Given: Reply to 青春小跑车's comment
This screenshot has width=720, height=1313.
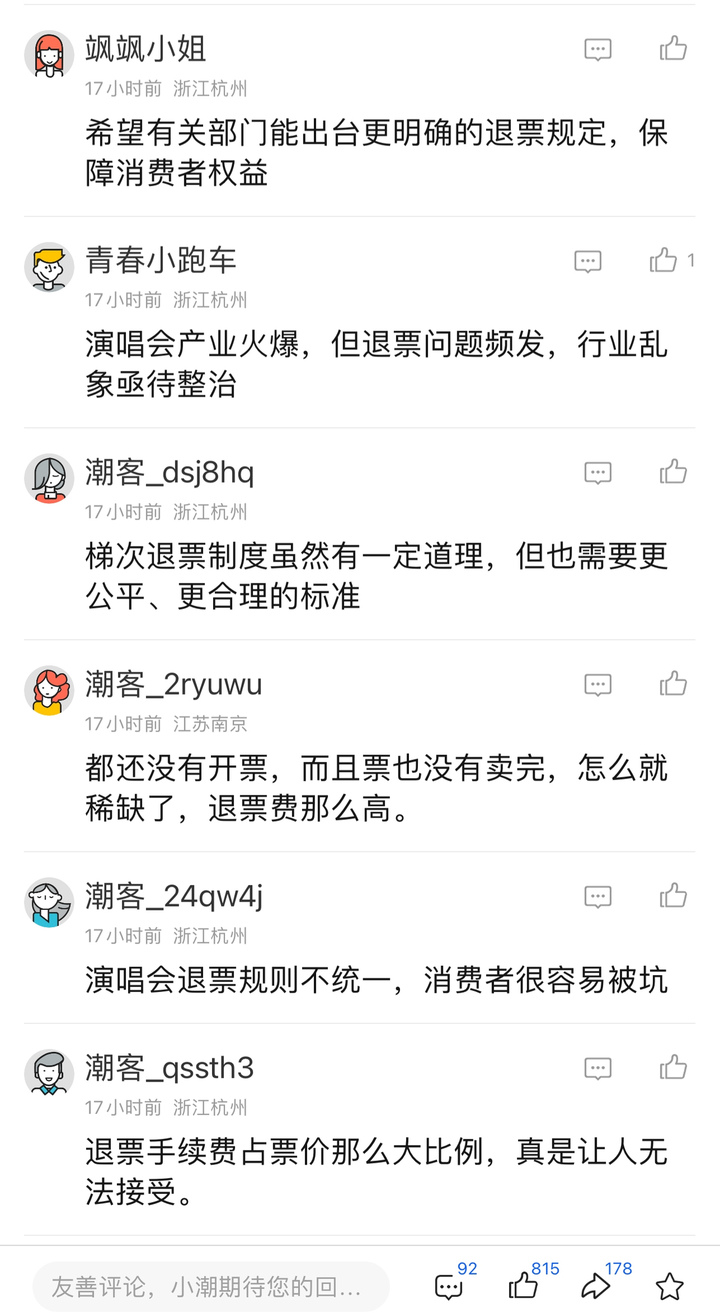Looking at the screenshot, I should coord(588,262).
